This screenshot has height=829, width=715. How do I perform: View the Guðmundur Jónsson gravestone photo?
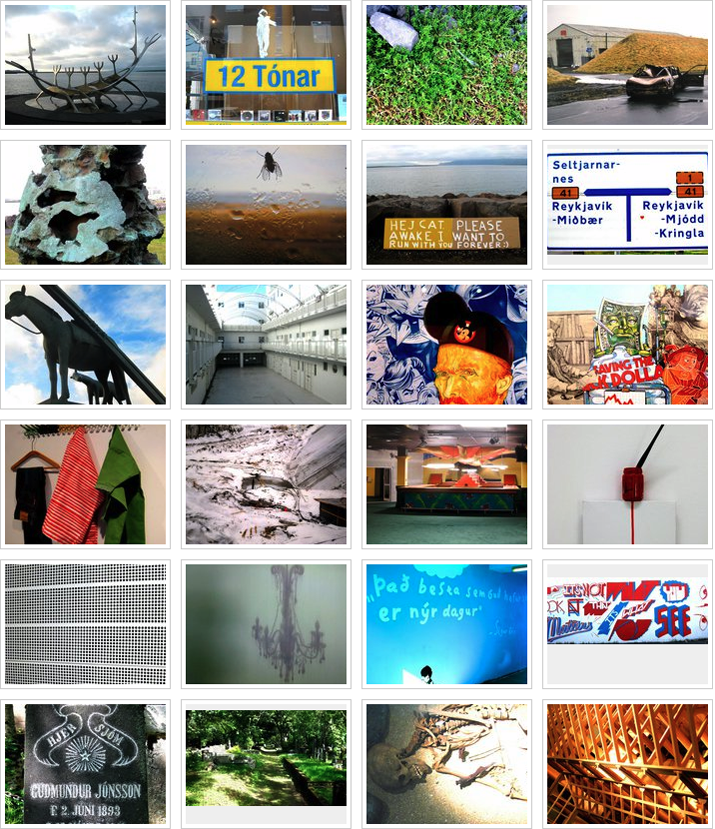(x=85, y=764)
